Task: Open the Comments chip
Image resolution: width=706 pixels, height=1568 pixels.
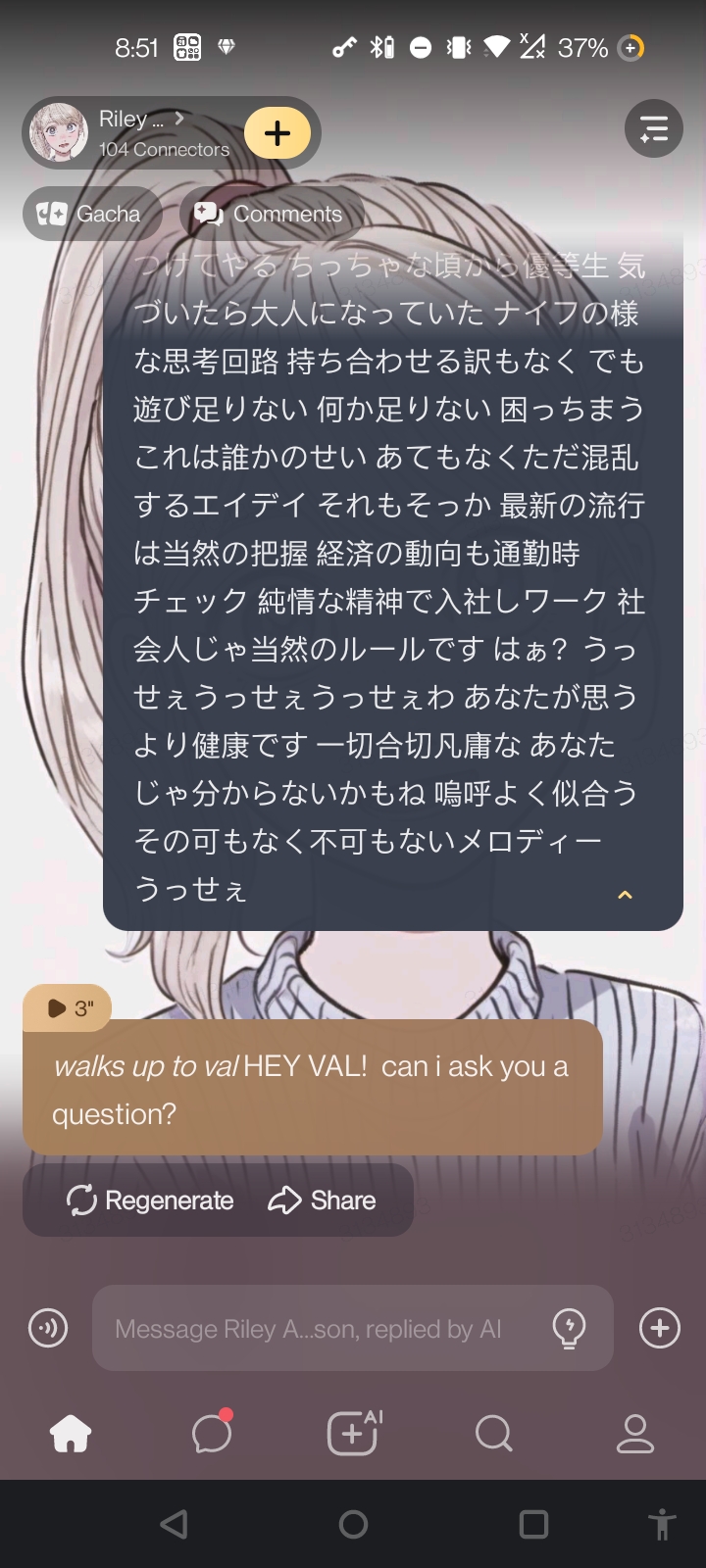Action: (x=270, y=214)
